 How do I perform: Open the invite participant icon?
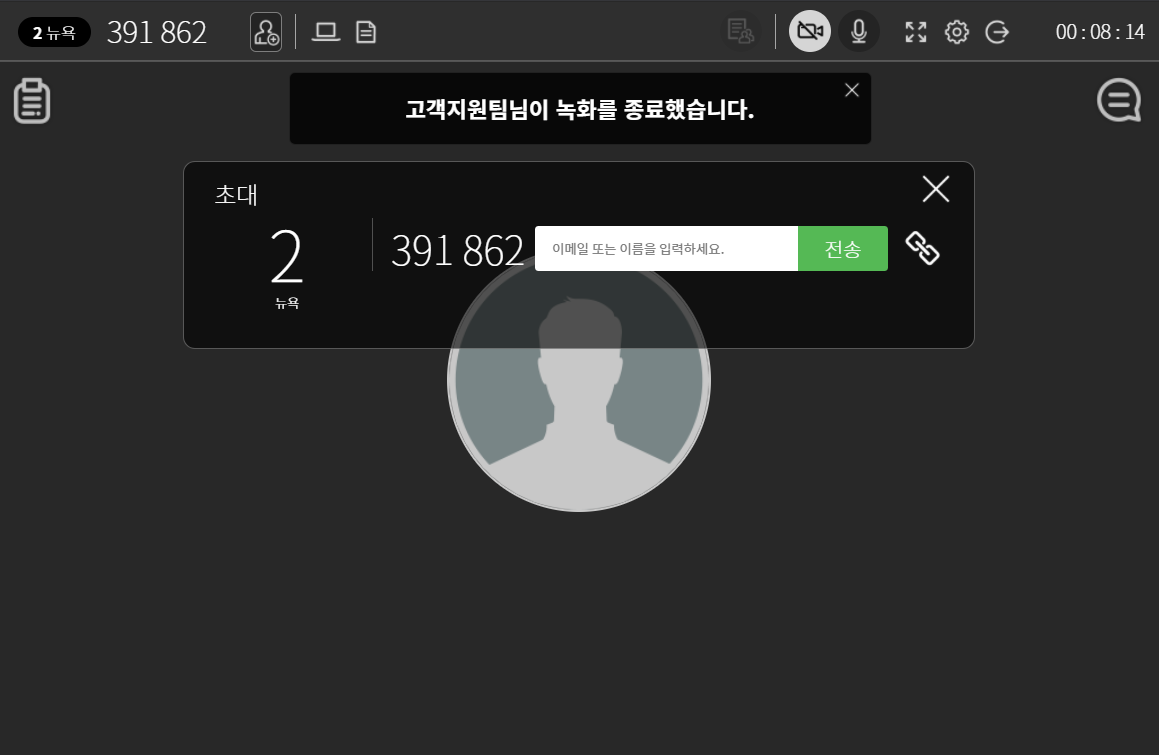pyautogui.click(x=266, y=32)
